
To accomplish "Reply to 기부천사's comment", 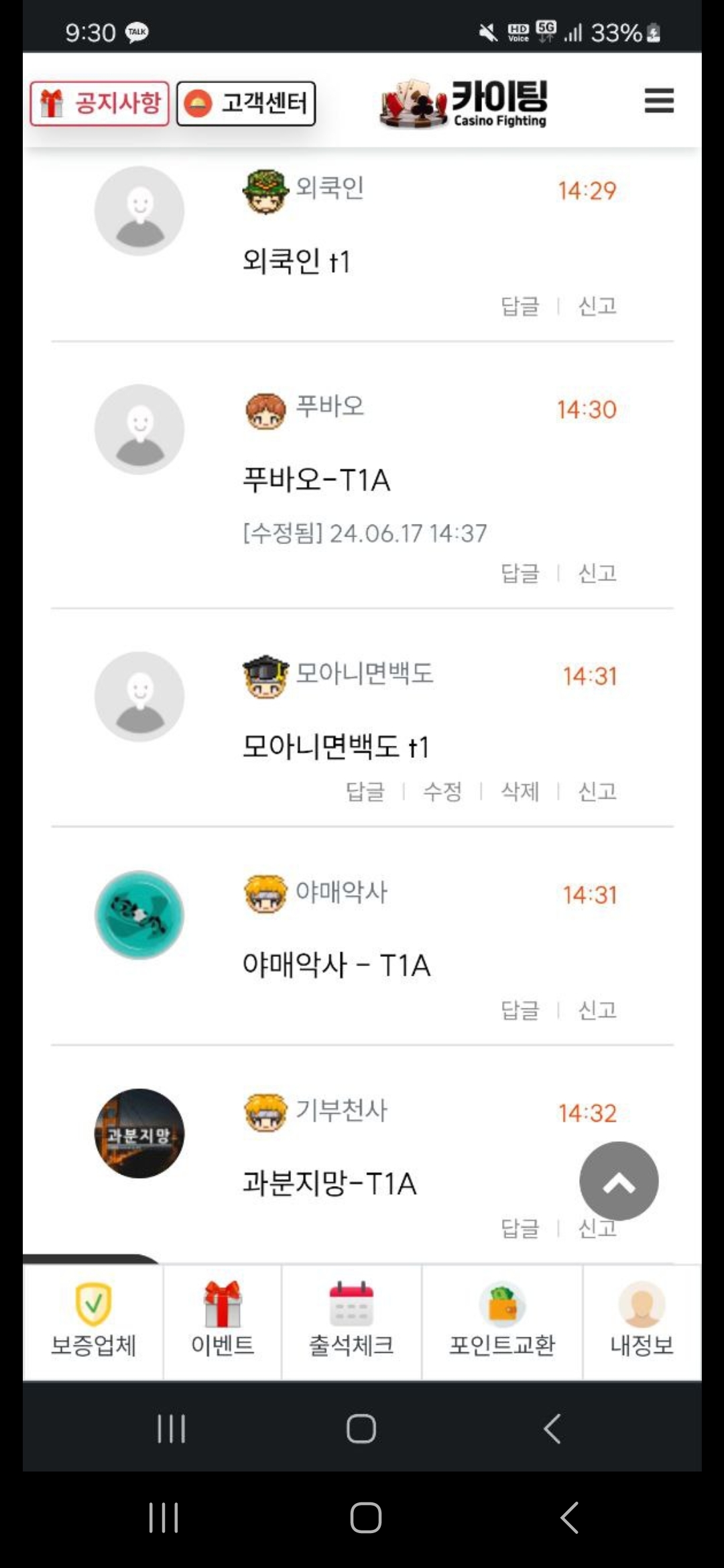I will [520, 1228].
